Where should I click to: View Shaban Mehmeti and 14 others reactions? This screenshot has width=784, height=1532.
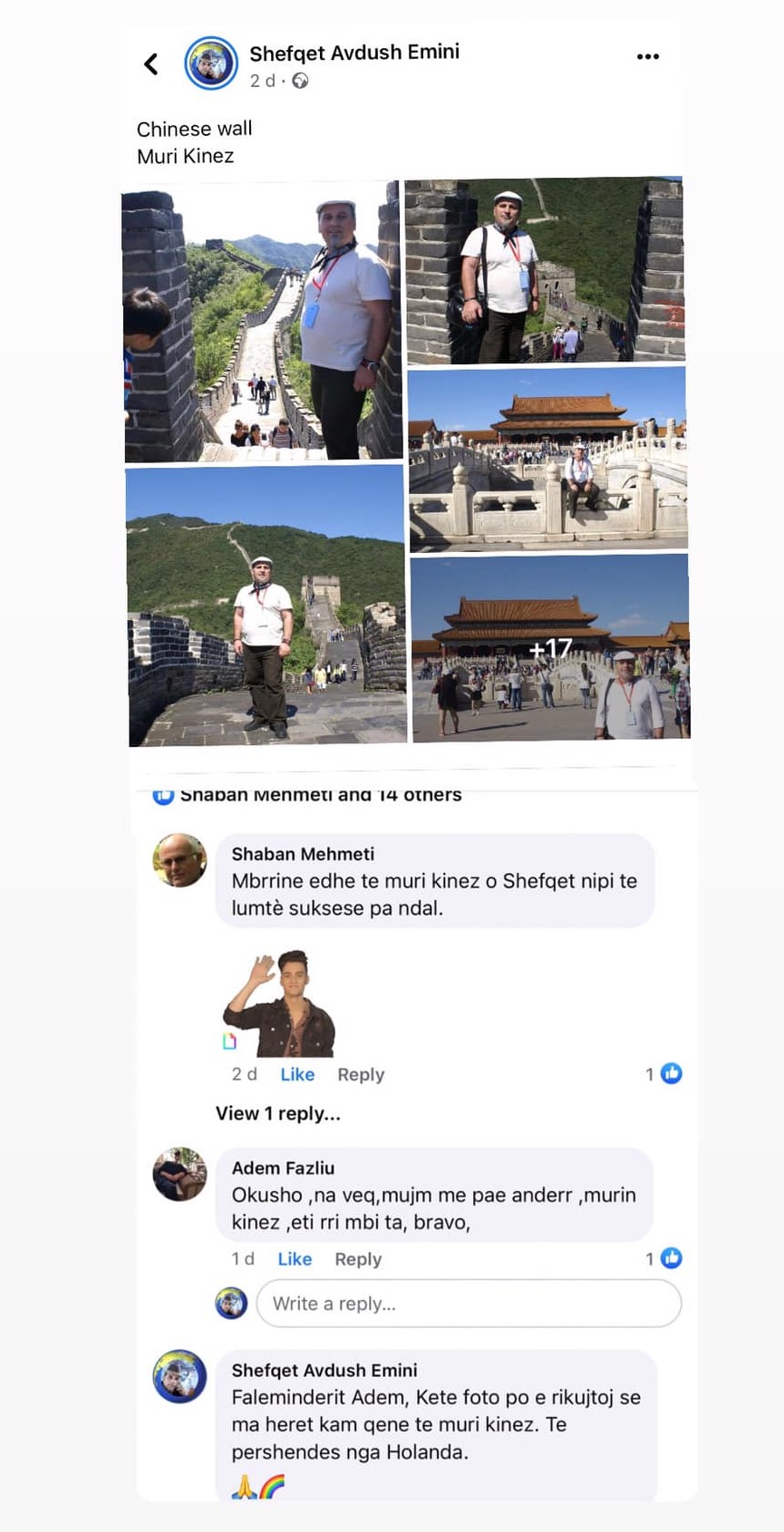(320, 795)
